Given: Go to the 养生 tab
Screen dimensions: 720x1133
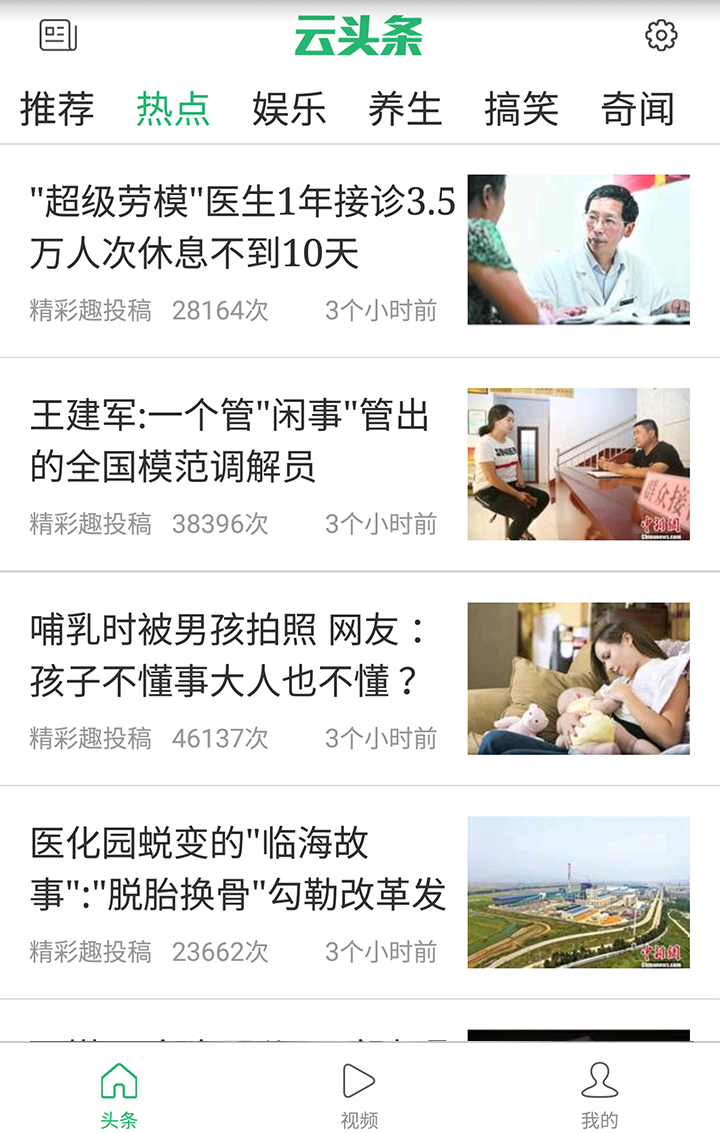Looking at the screenshot, I should point(405,109).
